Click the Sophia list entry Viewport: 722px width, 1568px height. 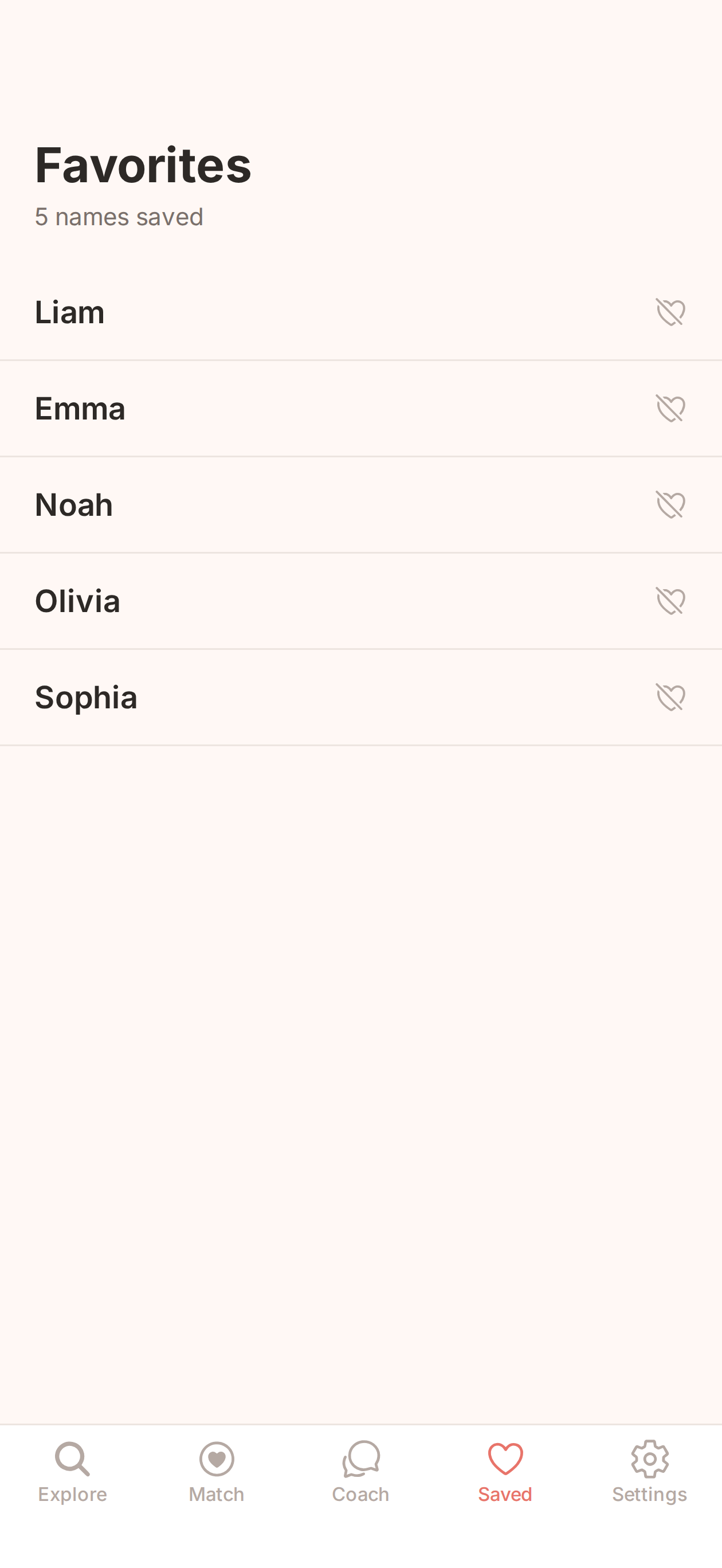tap(85, 697)
